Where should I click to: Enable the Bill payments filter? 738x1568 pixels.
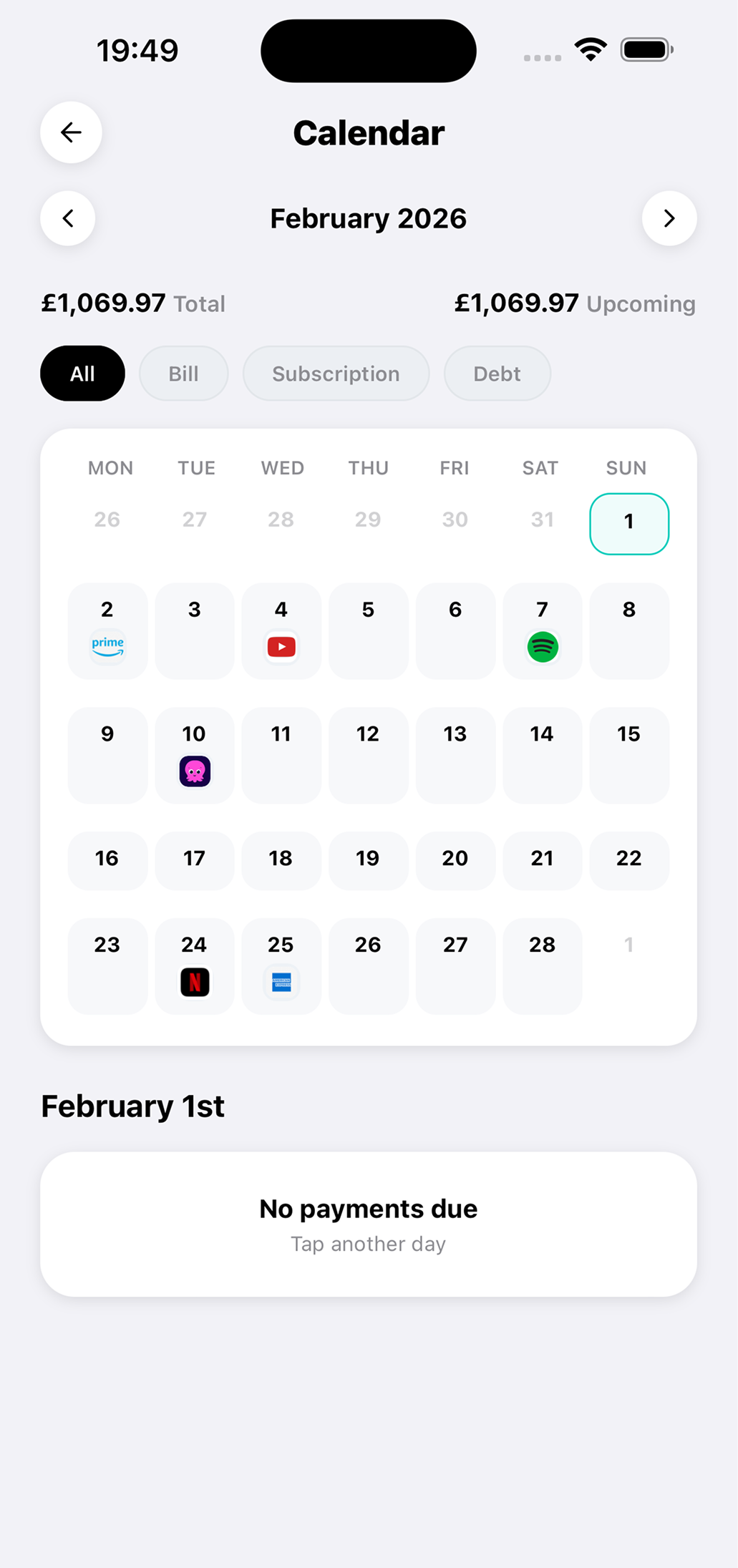(x=183, y=373)
